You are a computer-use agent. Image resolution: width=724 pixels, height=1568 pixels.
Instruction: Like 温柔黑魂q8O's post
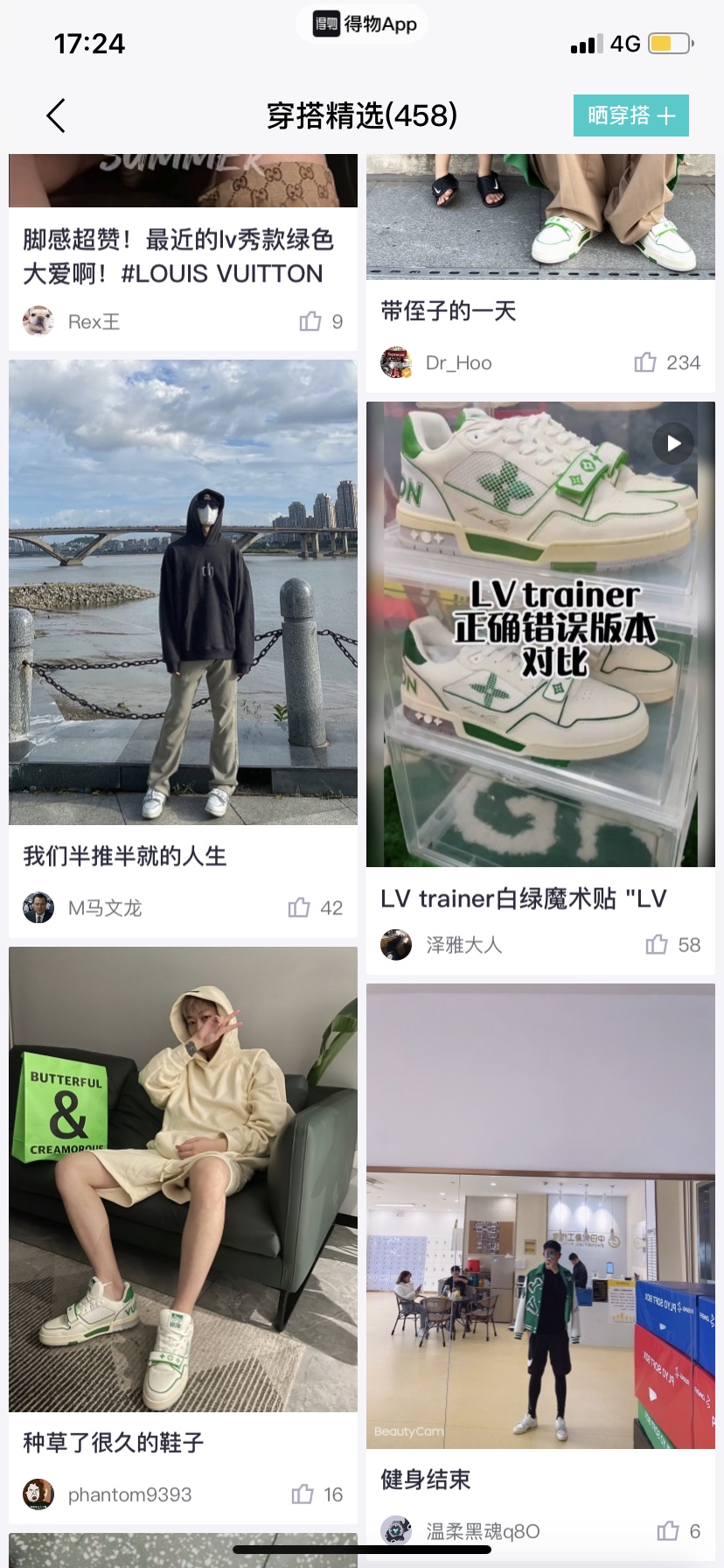[x=668, y=1530]
